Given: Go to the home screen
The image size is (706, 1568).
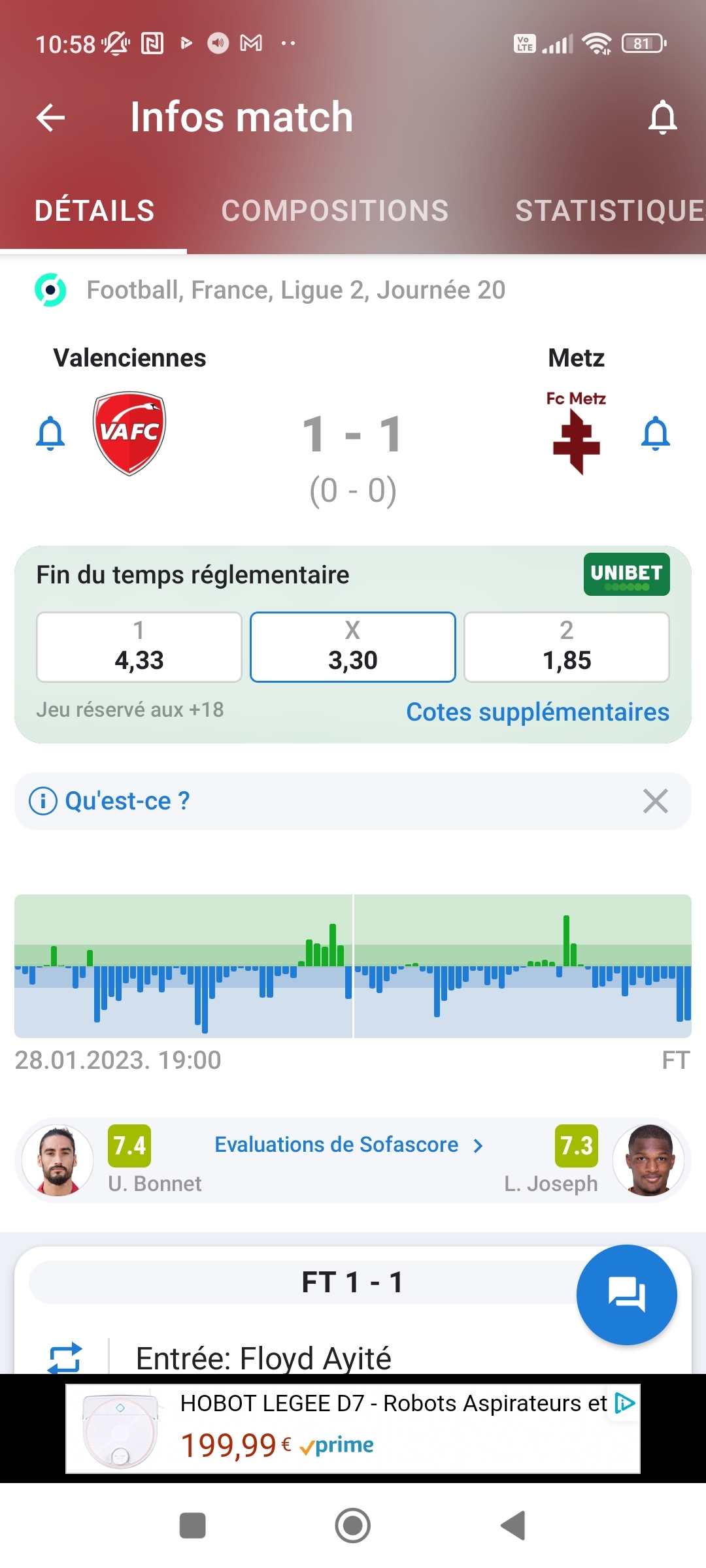Looking at the screenshot, I should coord(353,1526).
